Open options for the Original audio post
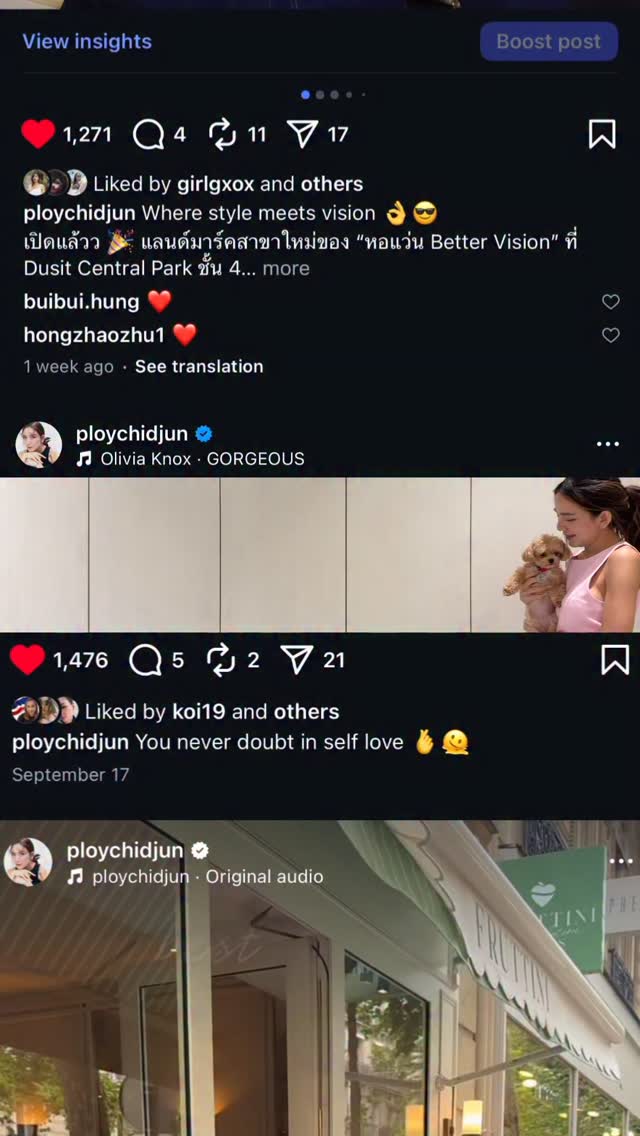Image resolution: width=640 pixels, height=1136 pixels. click(x=621, y=861)
